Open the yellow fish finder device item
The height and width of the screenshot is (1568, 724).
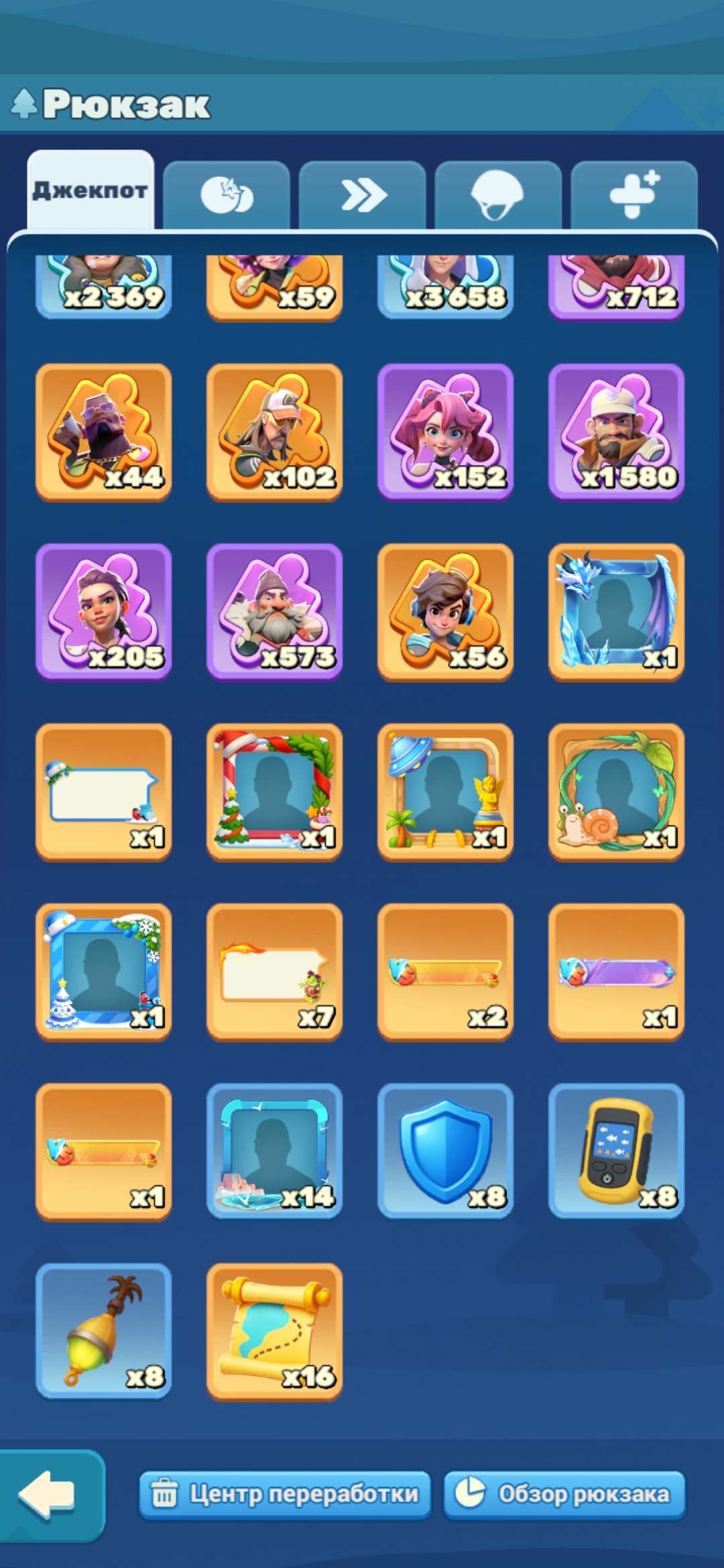[x=615, y=1151]
